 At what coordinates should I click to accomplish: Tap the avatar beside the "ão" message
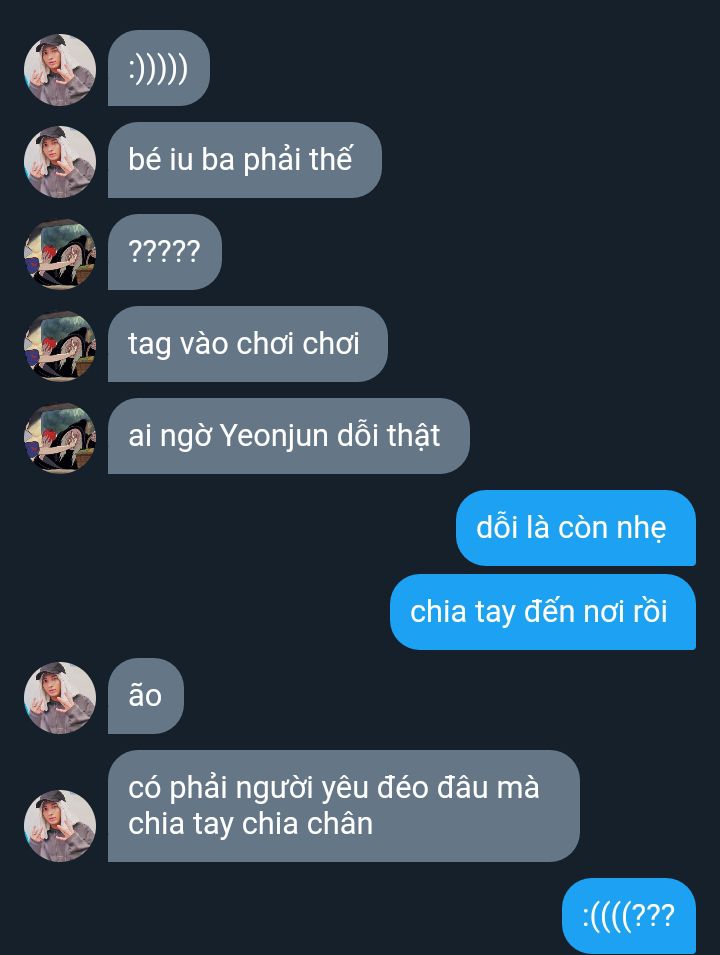tap(60, 697)
